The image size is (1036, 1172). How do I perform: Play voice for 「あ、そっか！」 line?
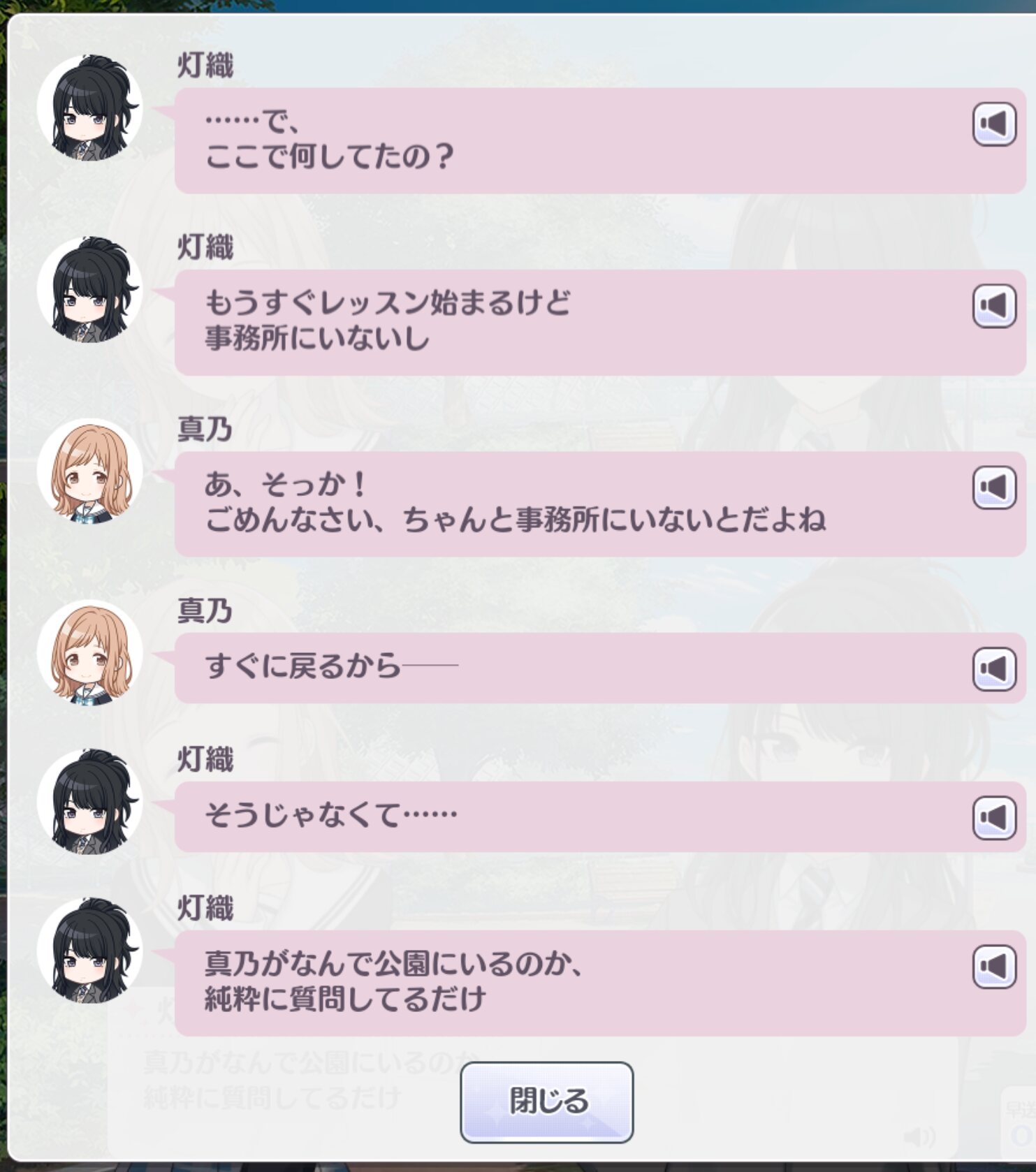[x=994, y=488]
